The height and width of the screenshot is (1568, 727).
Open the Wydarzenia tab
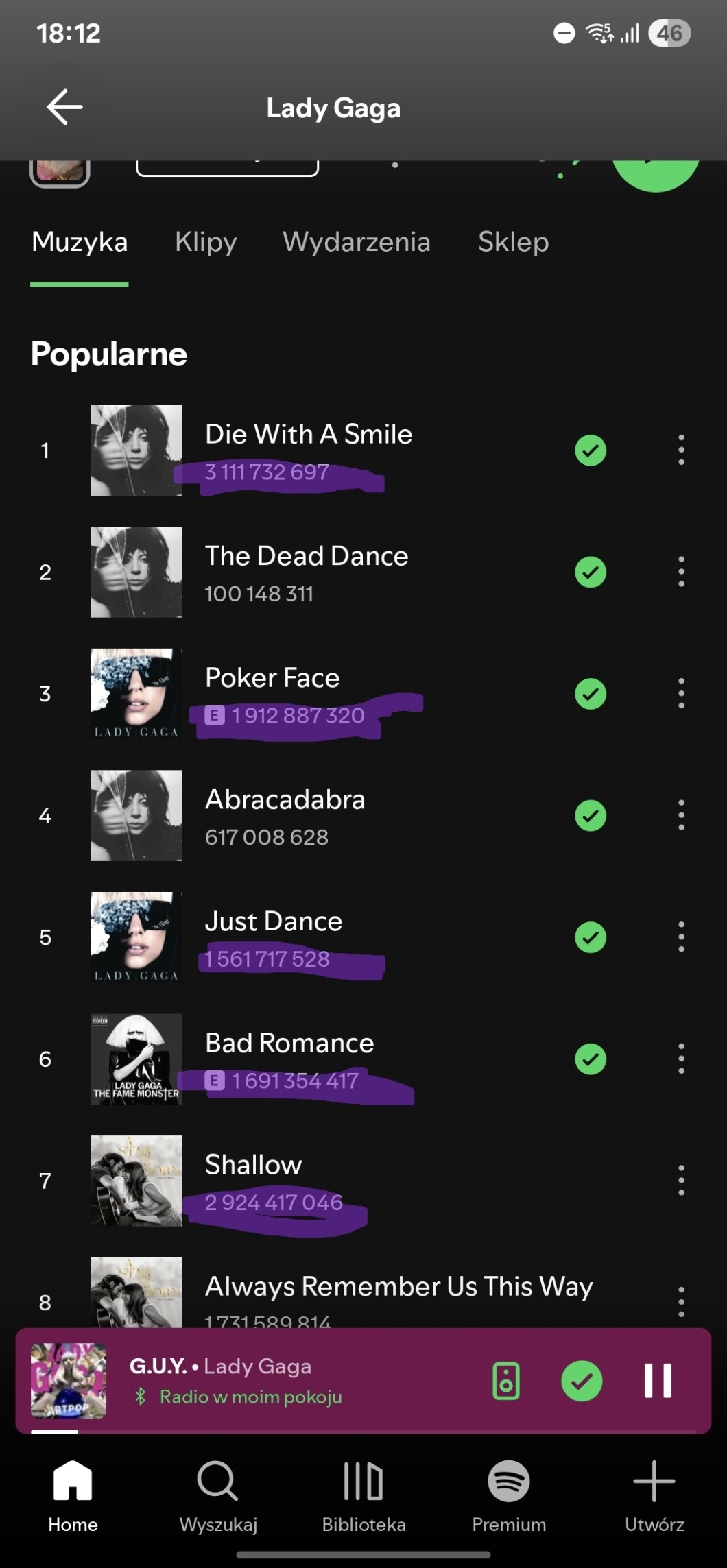(x=356, y=242)
